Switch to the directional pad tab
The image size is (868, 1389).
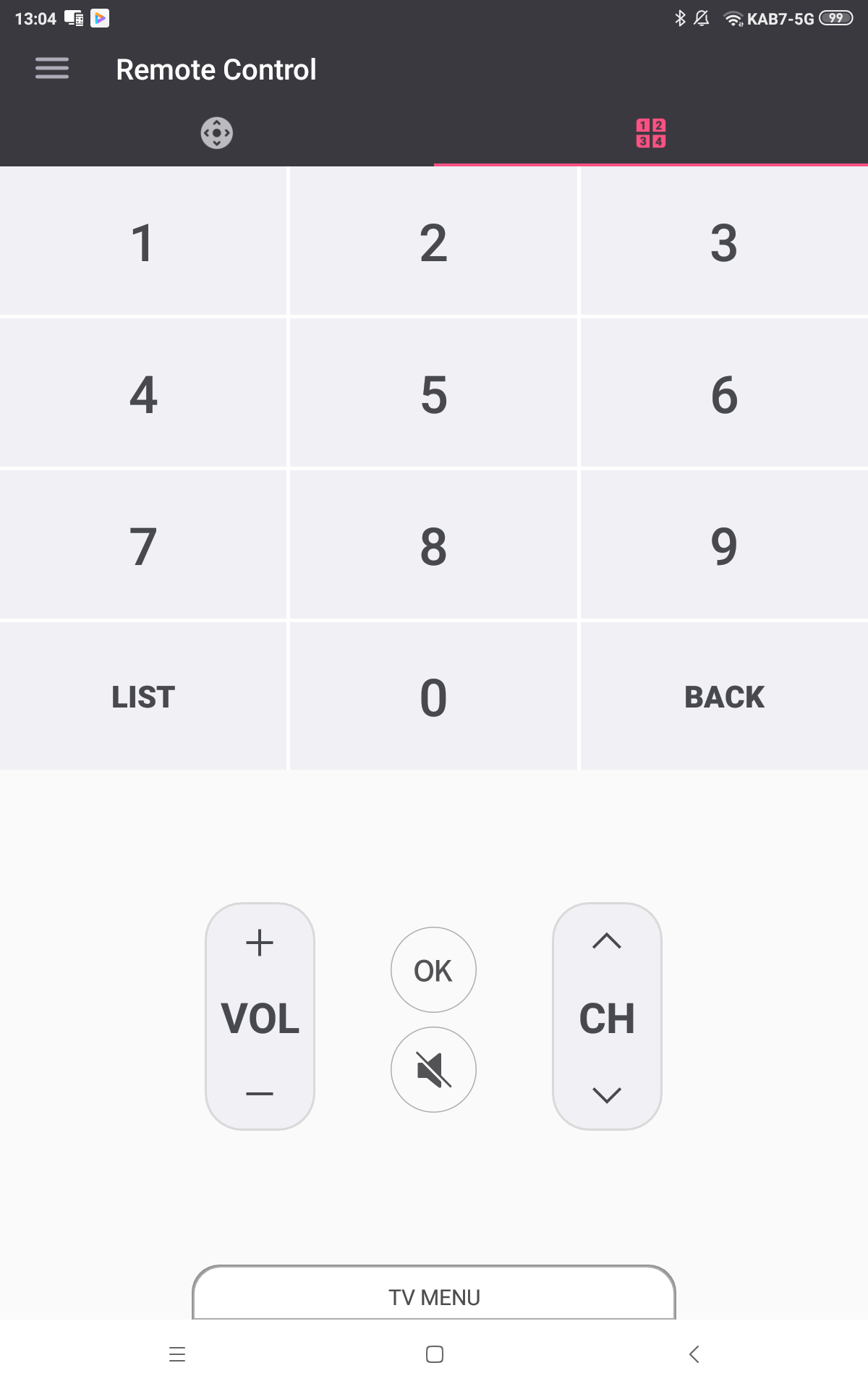pos(216,133)
